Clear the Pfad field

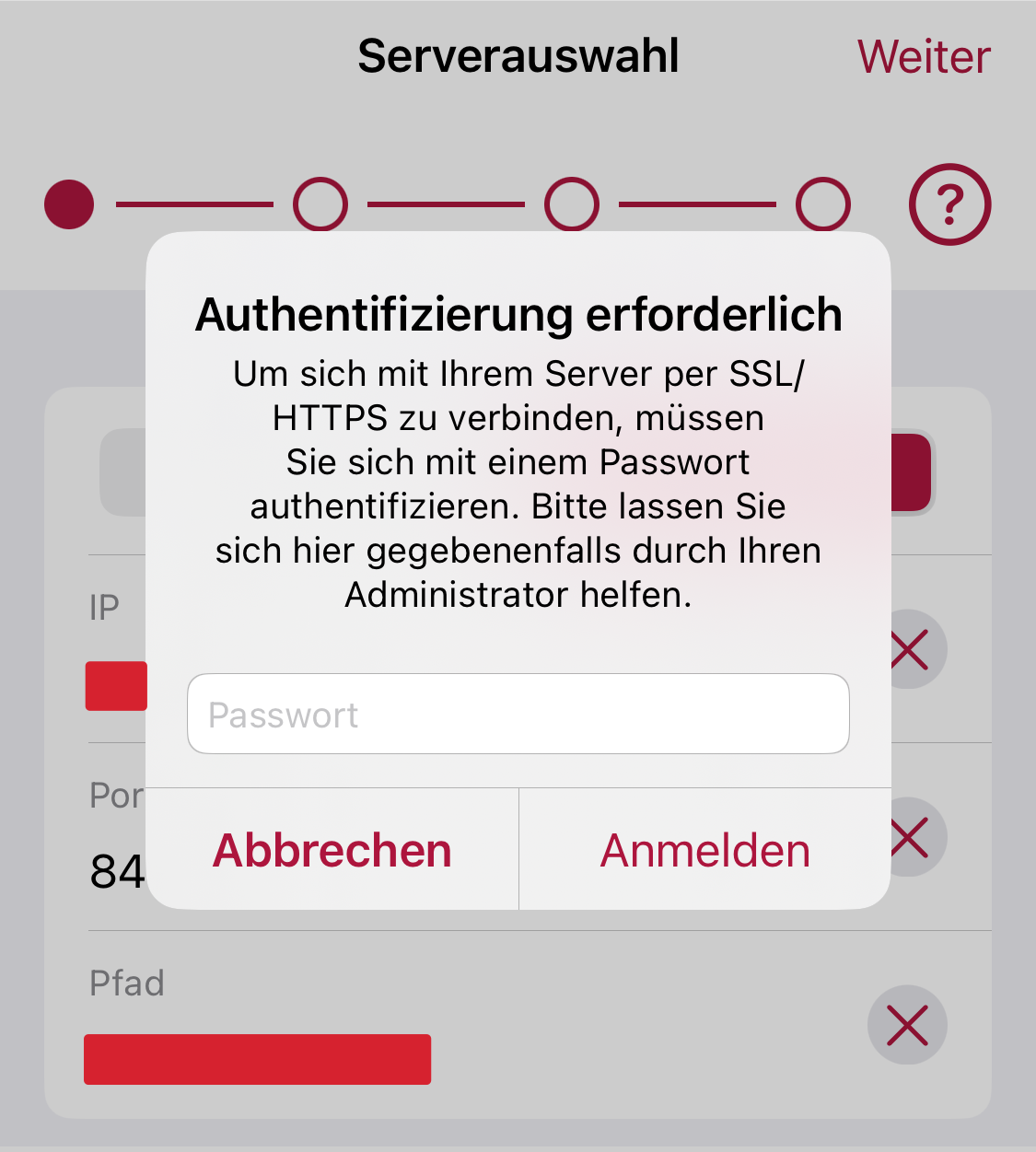[x=907, y=1025]
